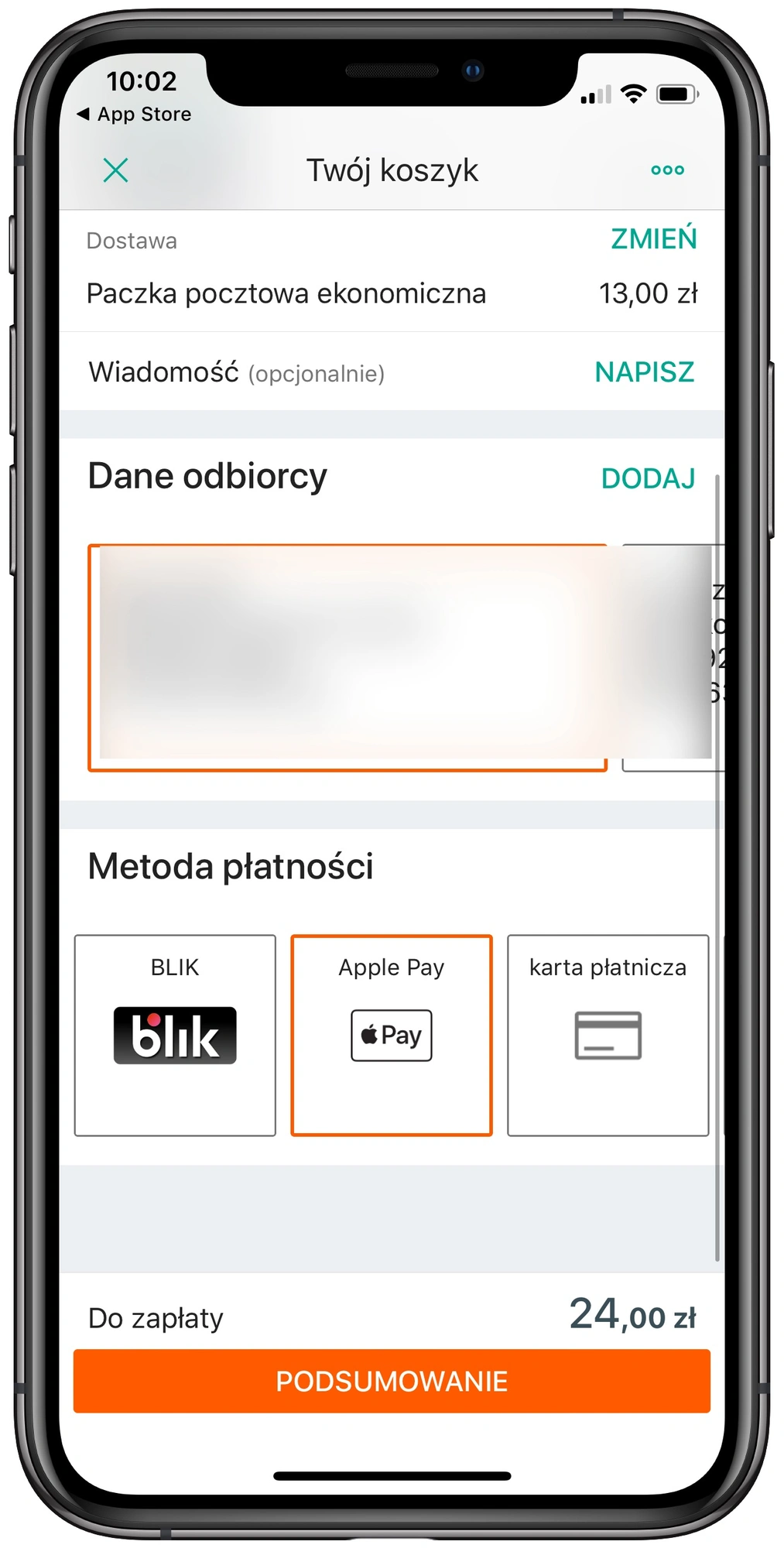Pick karta płatnicza payment method
This screenshot has width=784, height=1548.
(608, 1035)
